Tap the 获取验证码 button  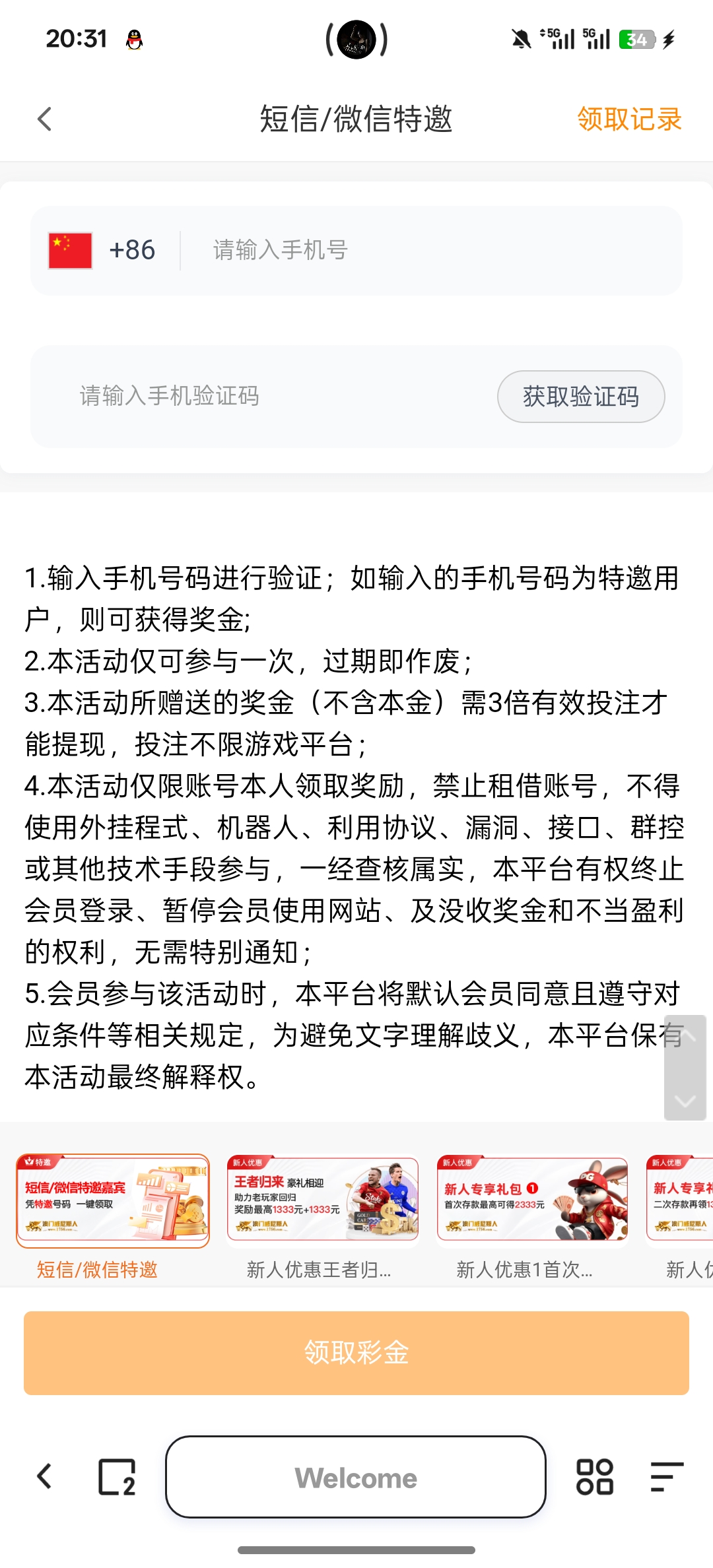pyautogui.click(x=582, y=397)
